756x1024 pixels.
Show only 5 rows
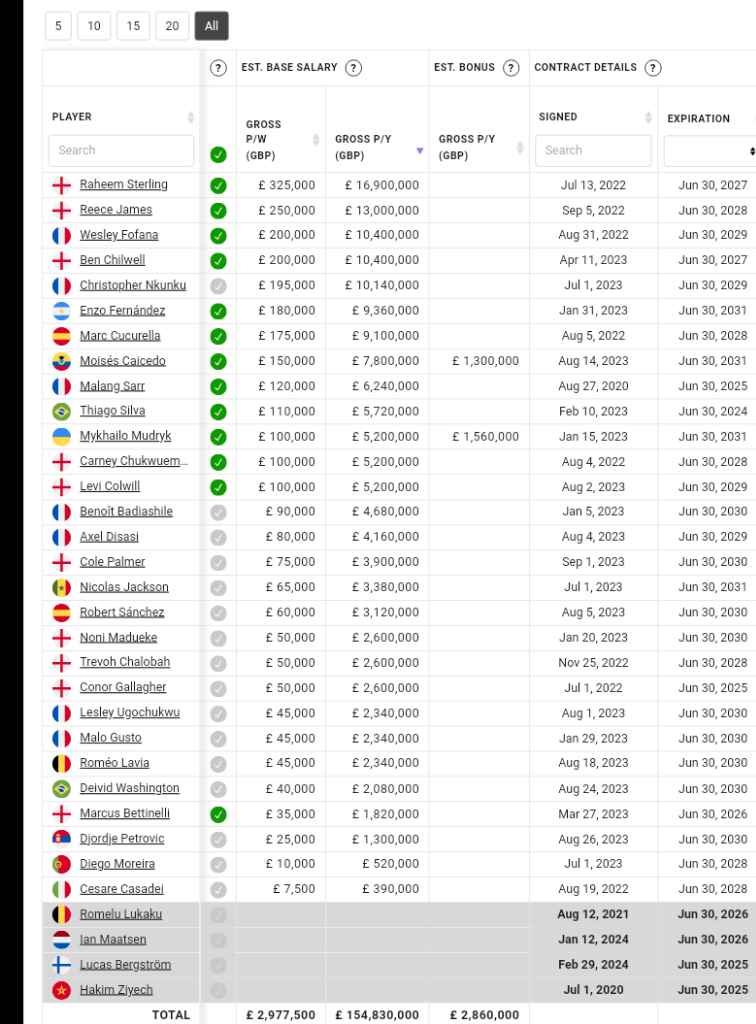click(x=58, y=26)
